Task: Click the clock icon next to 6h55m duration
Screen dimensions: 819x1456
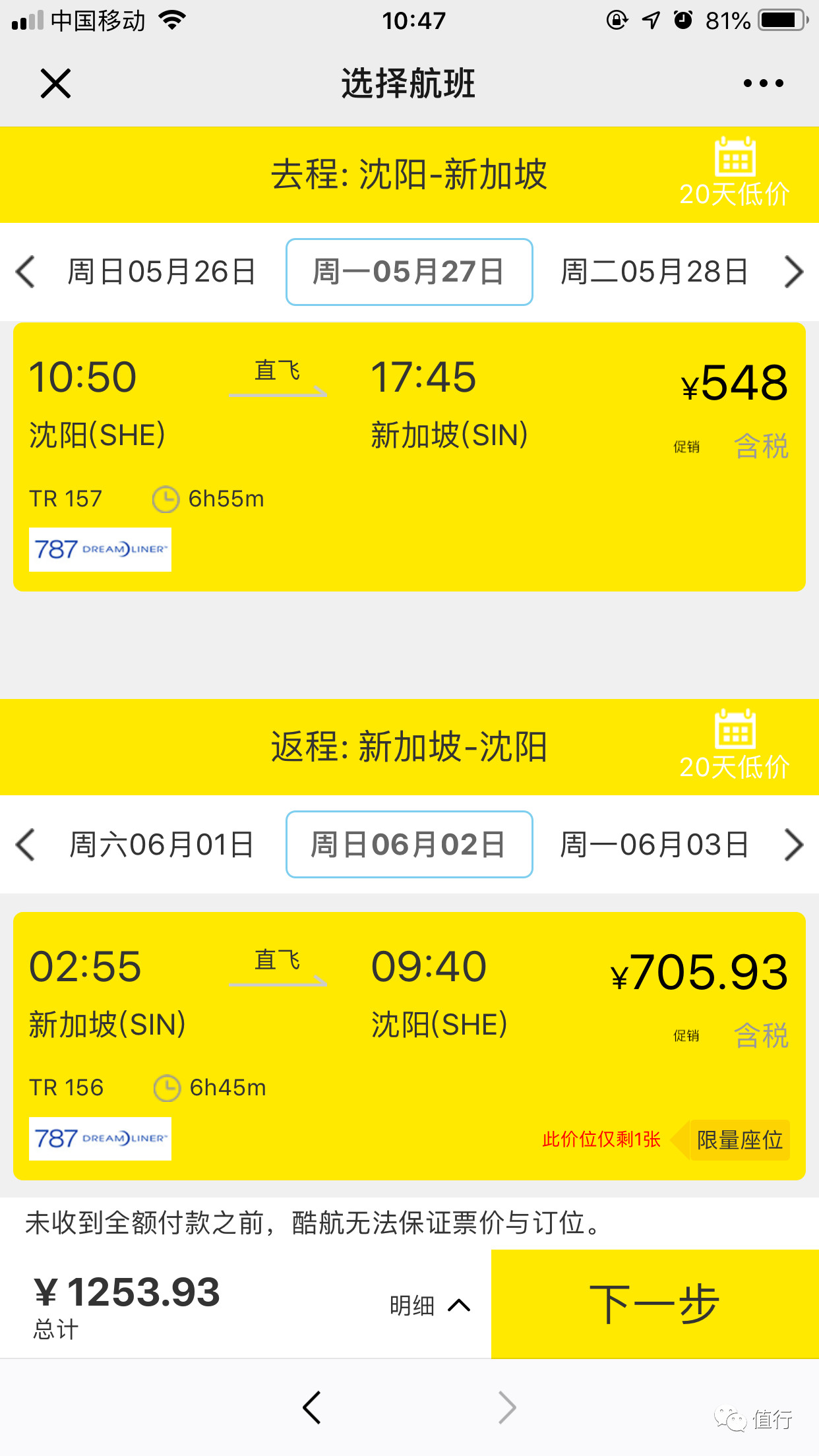Action: (166, 499)
